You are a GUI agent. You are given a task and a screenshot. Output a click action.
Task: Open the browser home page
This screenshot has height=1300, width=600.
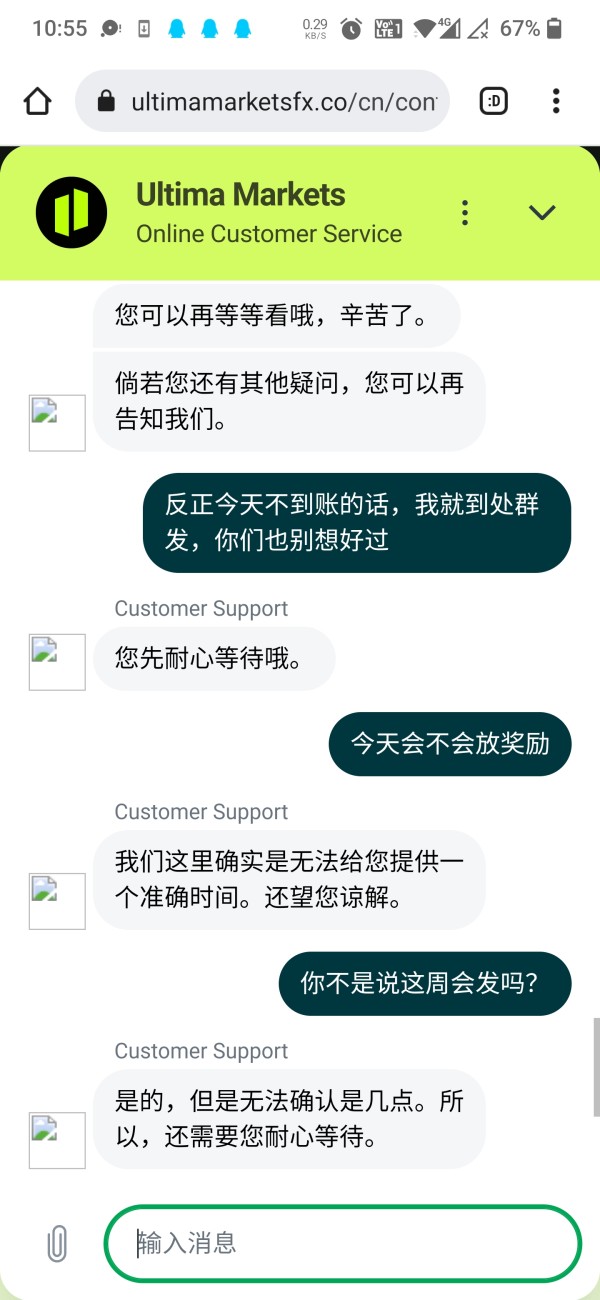pos(37,101)
